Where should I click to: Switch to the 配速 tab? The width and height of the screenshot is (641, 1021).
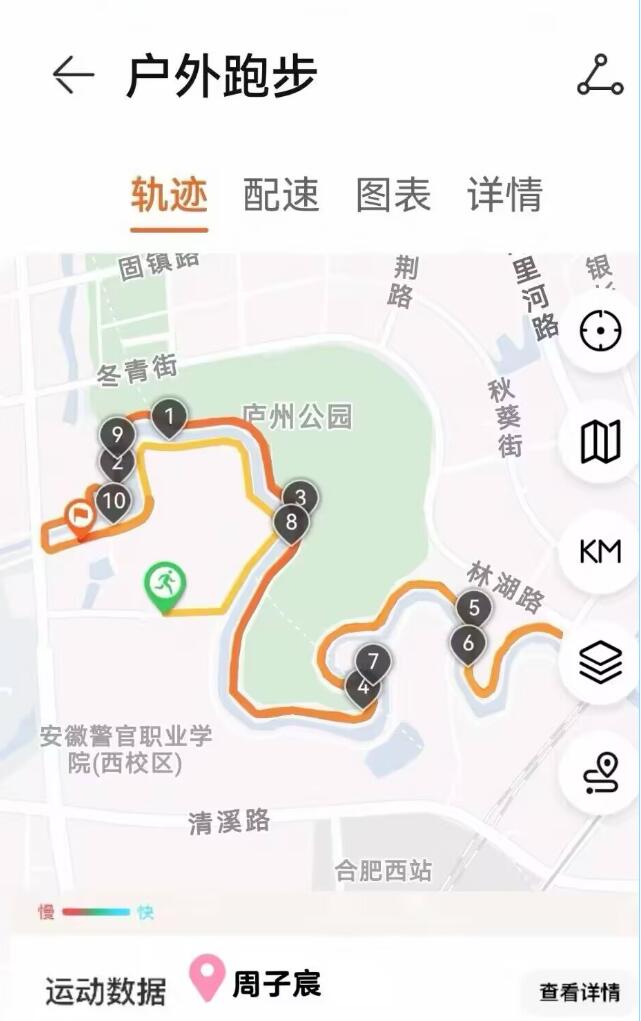[x=281, y=194]
